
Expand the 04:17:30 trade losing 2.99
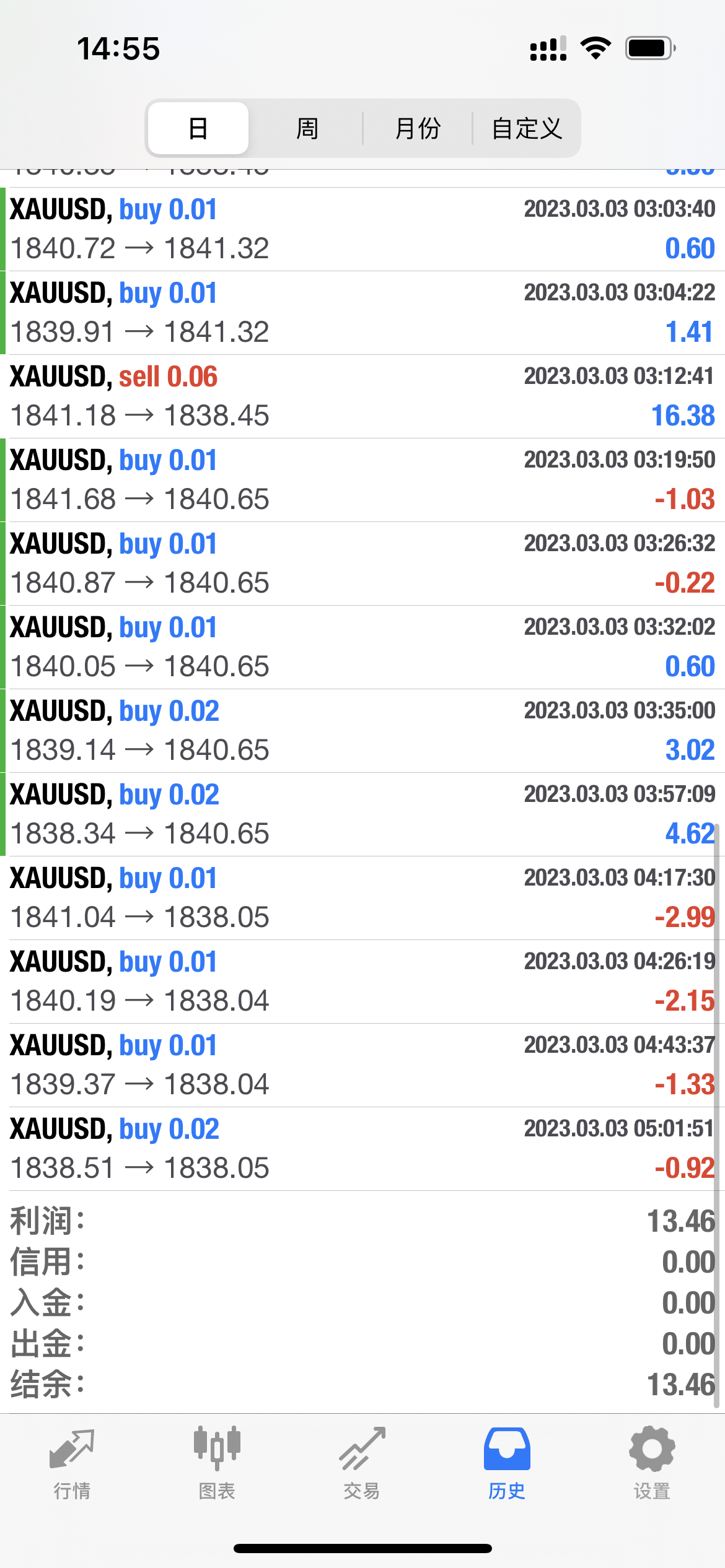(362, 898)
